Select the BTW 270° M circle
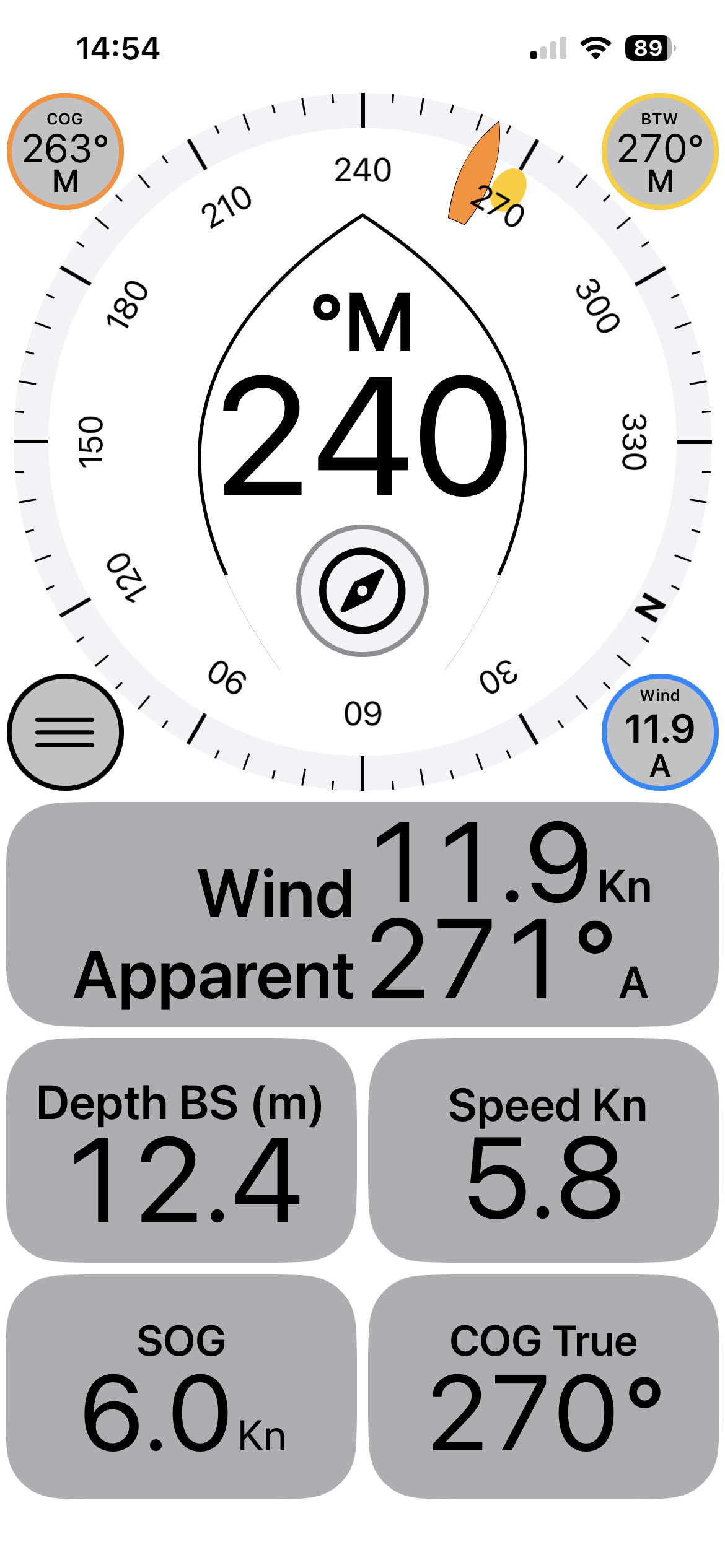This screenshot has width=725, height=1568. [660, 151]
